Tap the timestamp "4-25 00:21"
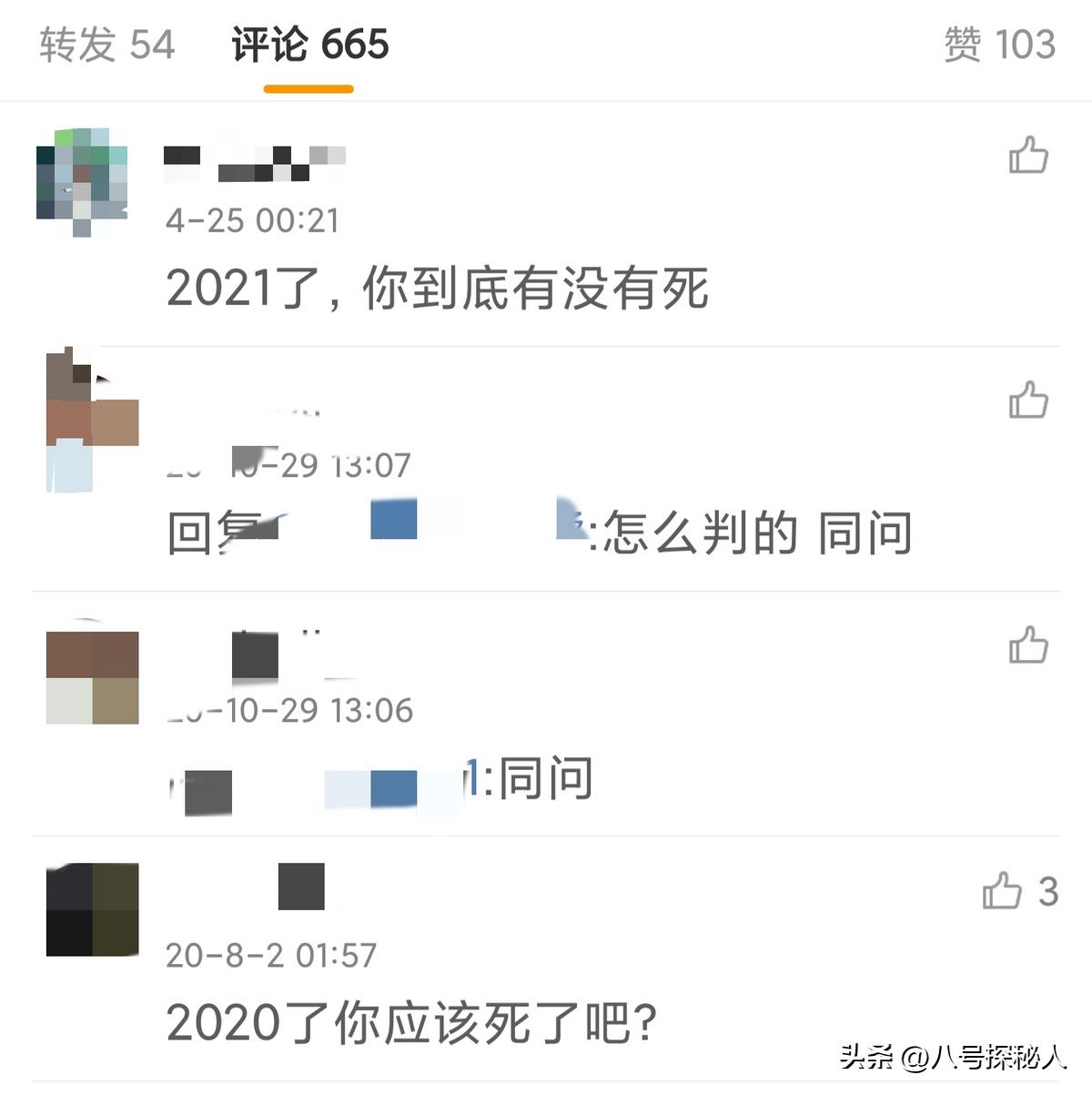Image resolution: width=1092 pixels, height=1095 pixels. [x=255, y=218]
